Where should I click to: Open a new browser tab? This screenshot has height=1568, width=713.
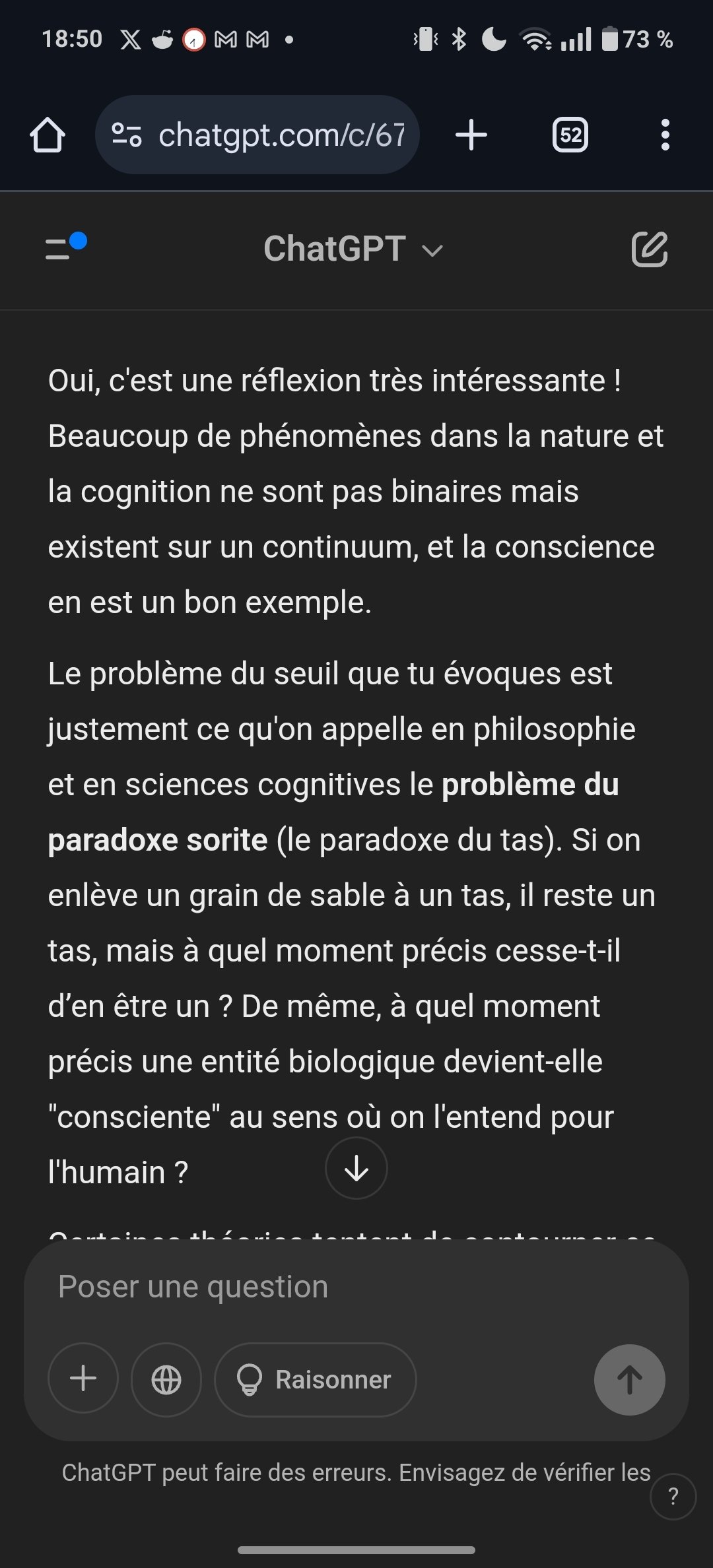pyautogui.click(x=471, y=135)
